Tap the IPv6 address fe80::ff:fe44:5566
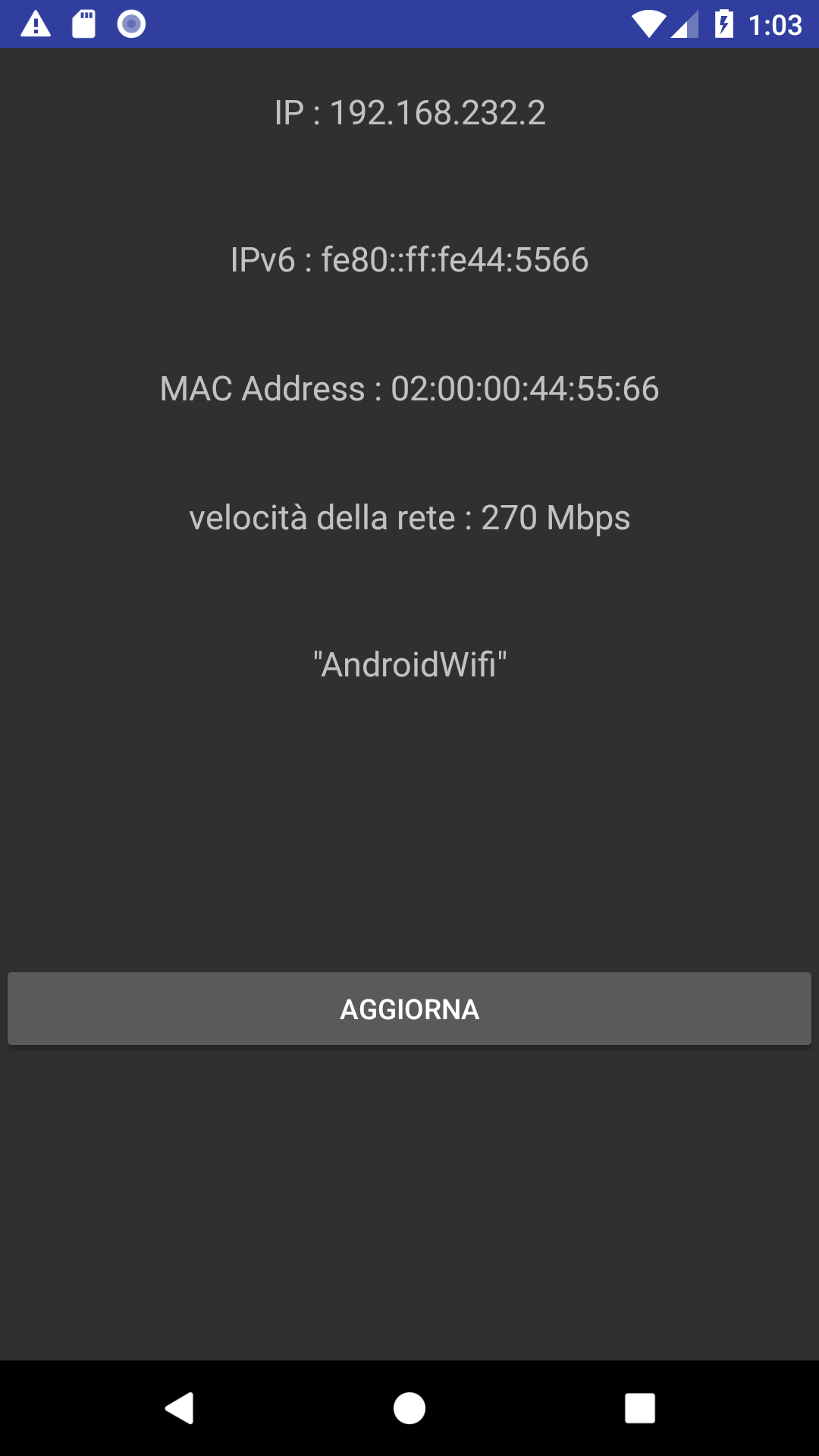The width and height of the screenshot is (819, 1456). 409,259
